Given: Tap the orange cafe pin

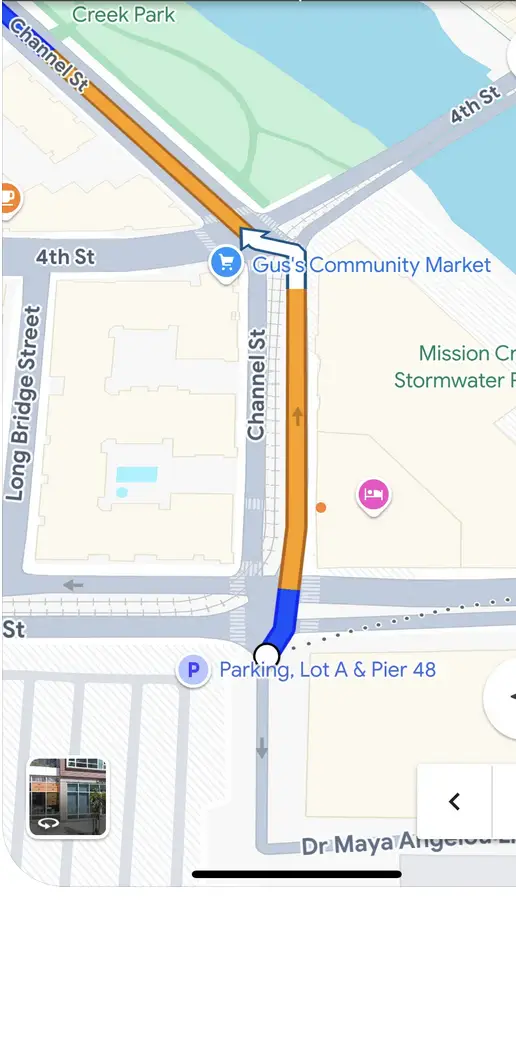Looking at the screenshot, I should (10, 198).
